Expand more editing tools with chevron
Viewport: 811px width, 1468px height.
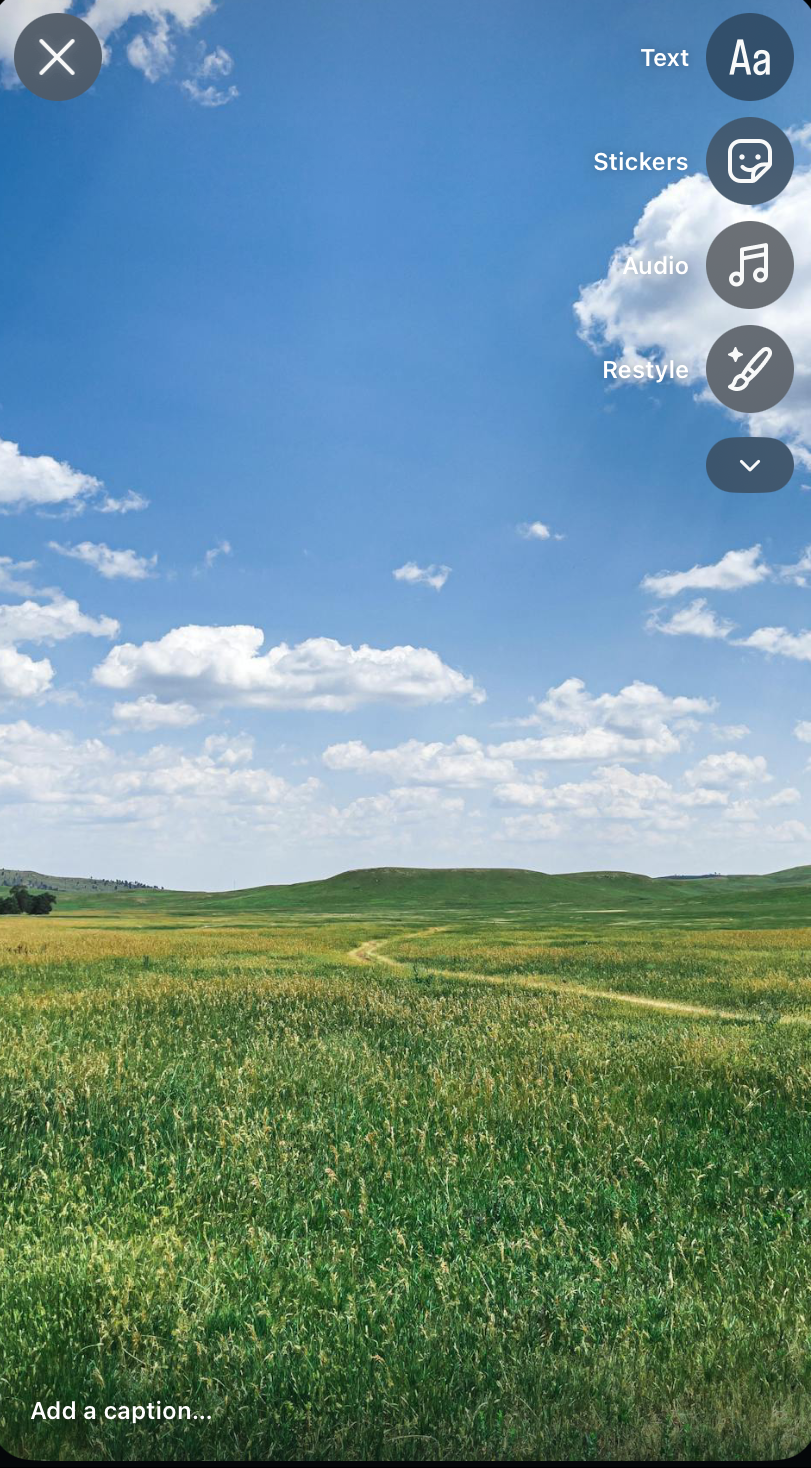tap(749, 465)
